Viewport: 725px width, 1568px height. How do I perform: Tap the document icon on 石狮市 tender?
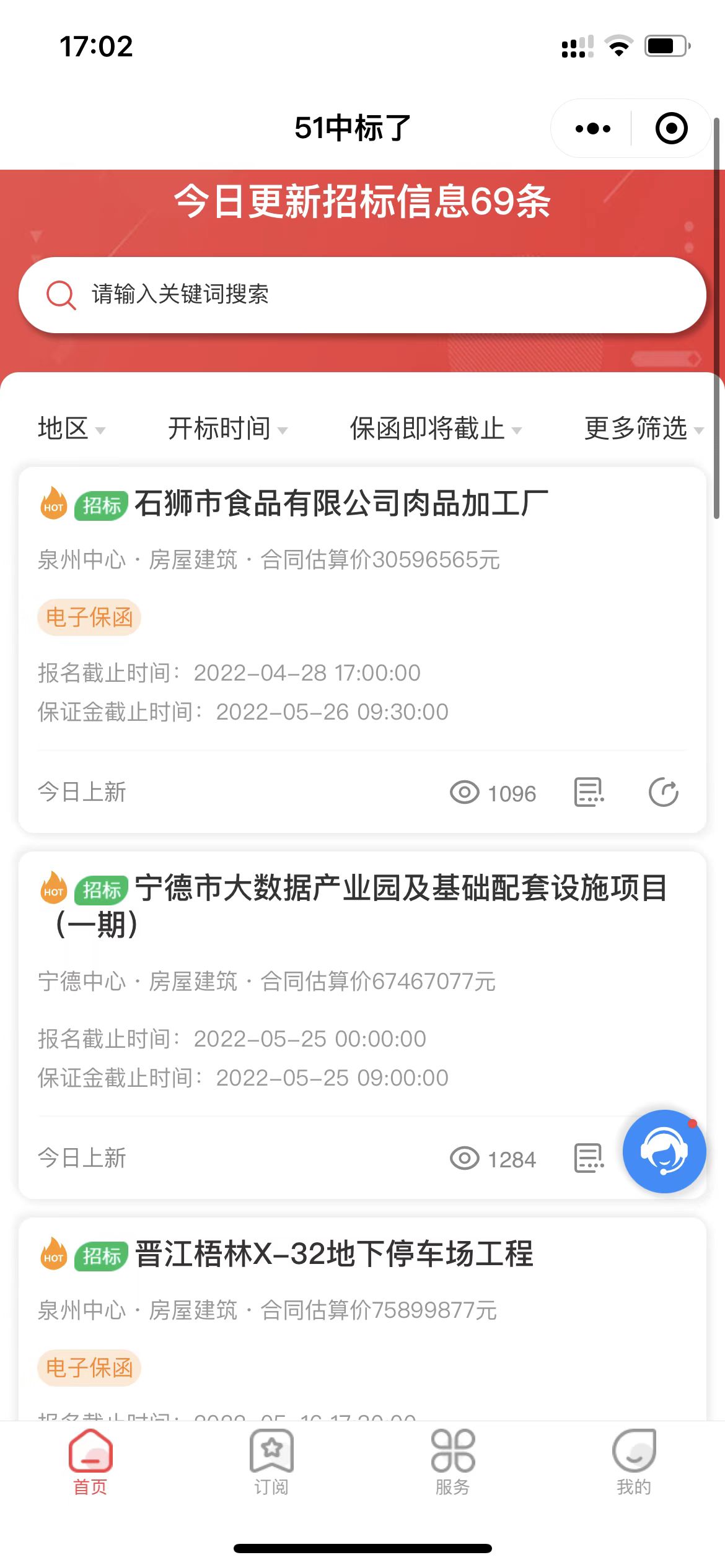tap(589, 792)
